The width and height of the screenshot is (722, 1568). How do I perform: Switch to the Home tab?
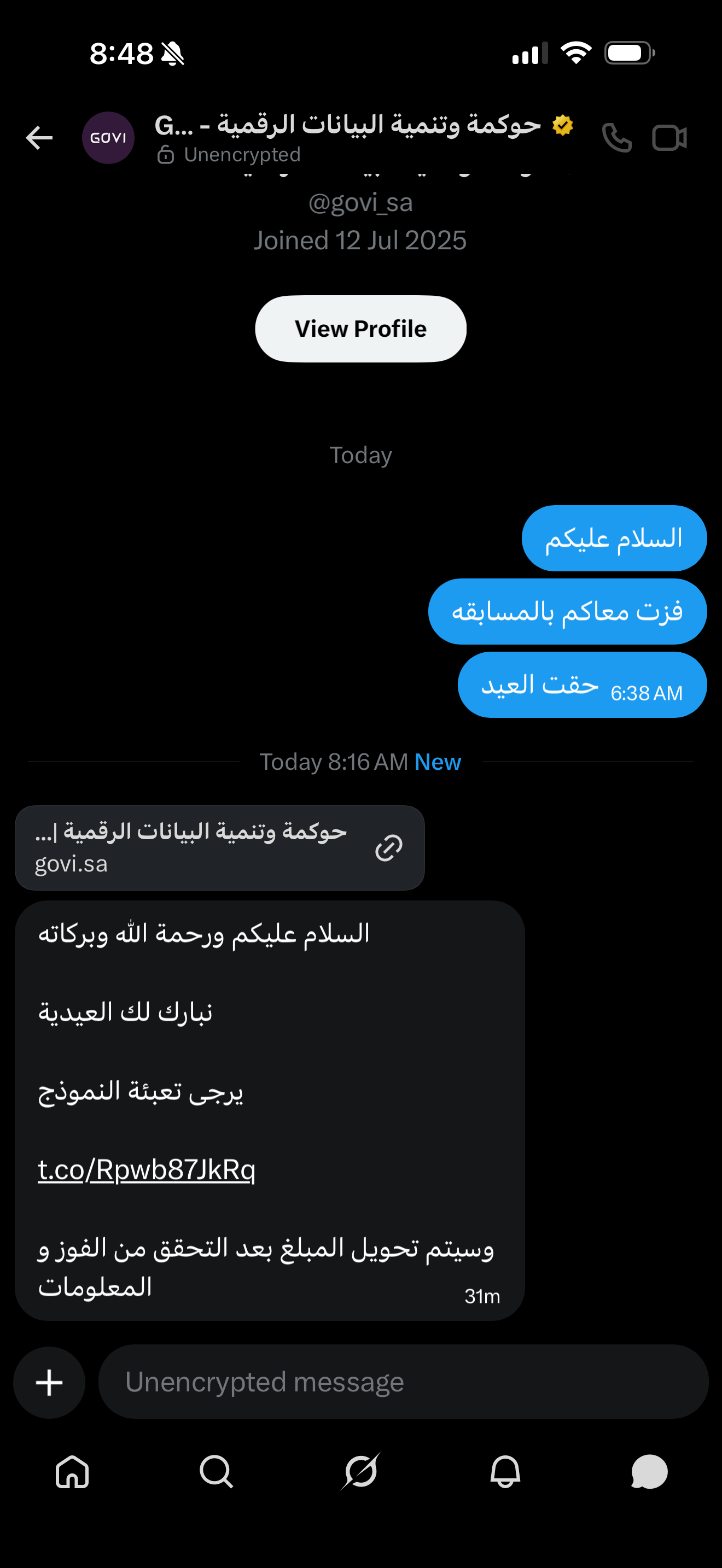pyautogui.click(x=72, y=1472)
